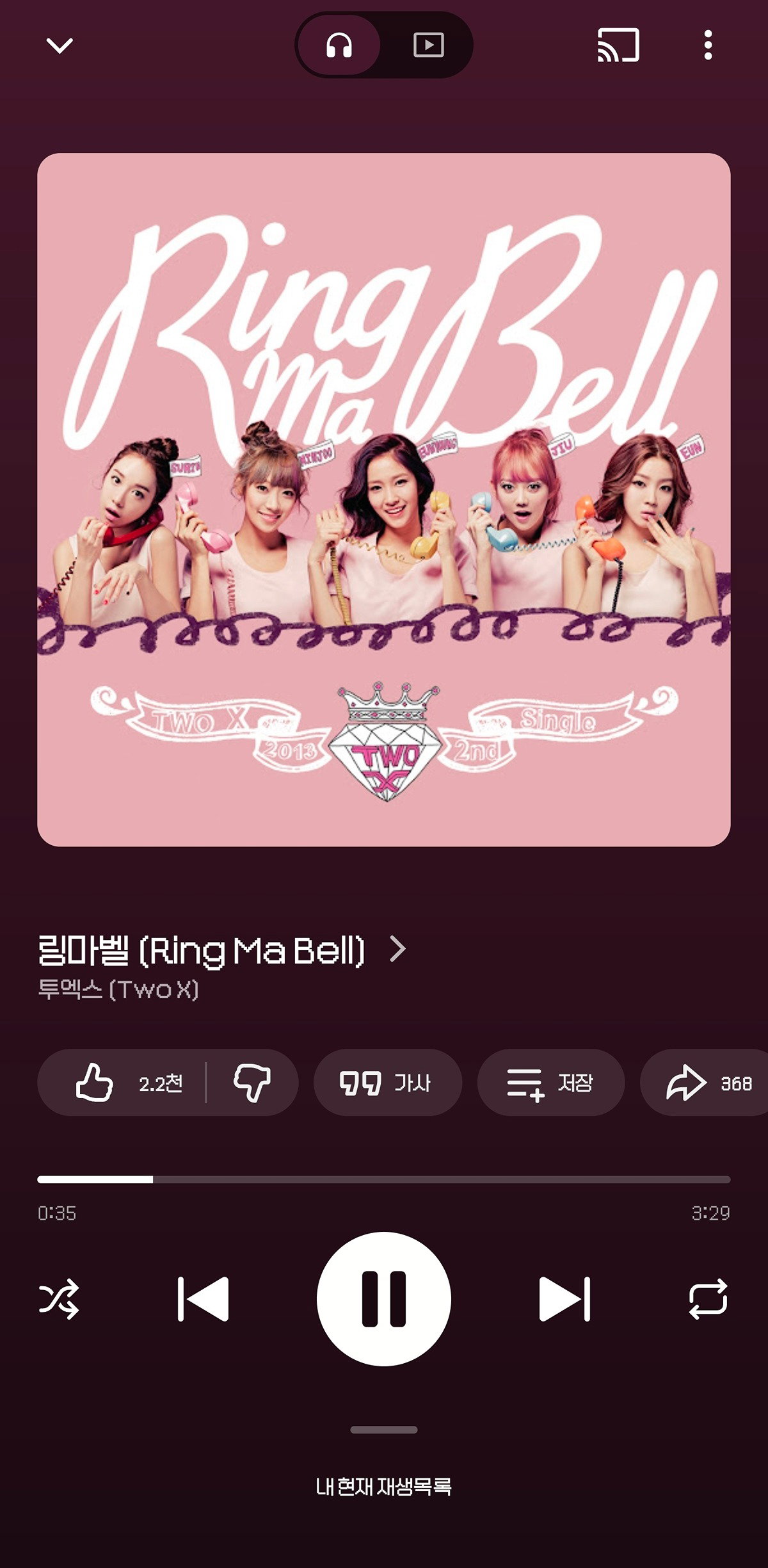This screenshot has width=768, height=1568.
Task: Open song details for 링마벨 (Ring Ma Bell)
Action: tap(221, 950)
